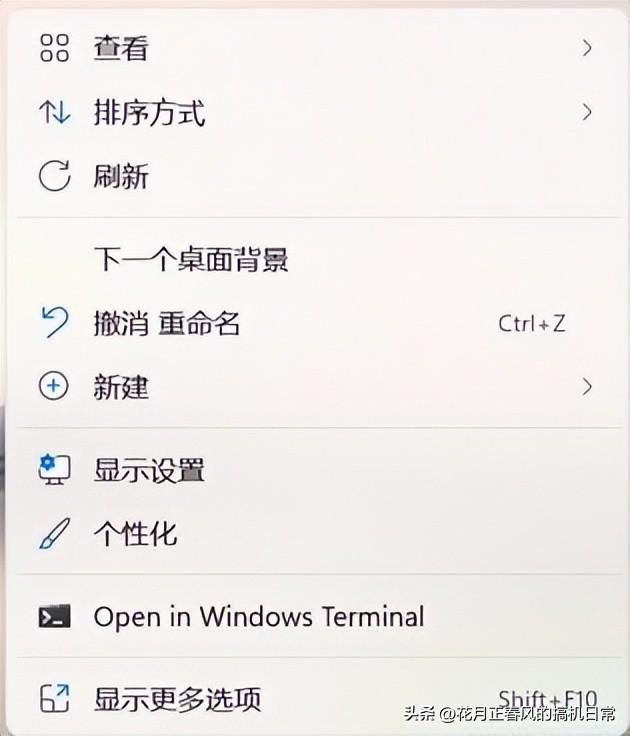Switch to 下一个桌面背景
Viewport: 630px width, 736px height.
click(x=191, y=261)
